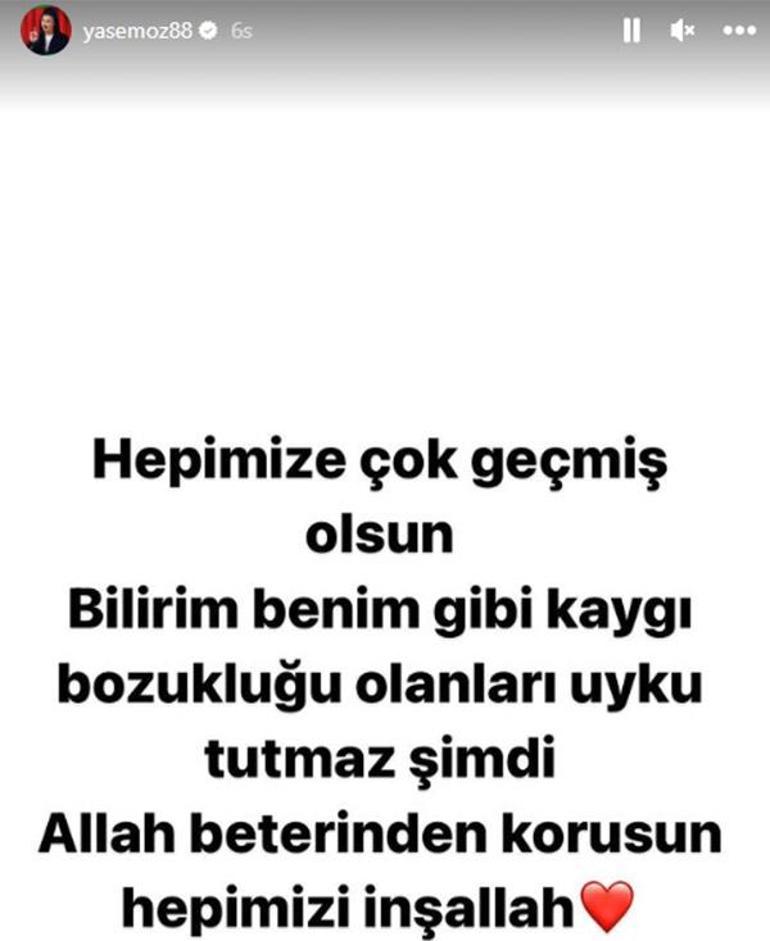Open yasemoz88's profile picture
770x941 pixels.
[46, 31]
